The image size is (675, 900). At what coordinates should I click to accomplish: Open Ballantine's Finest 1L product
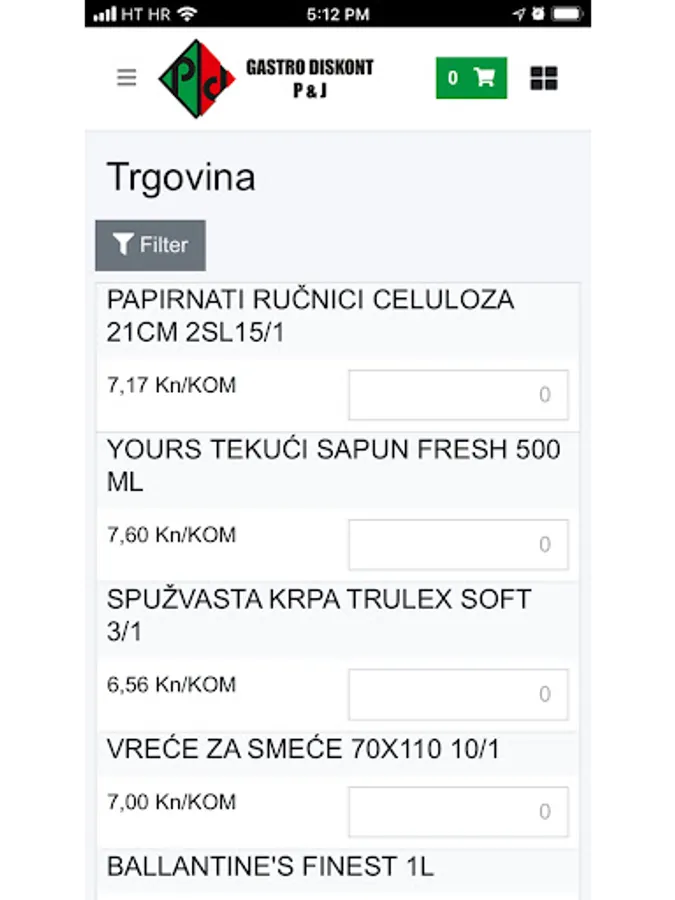pos(270,866)
